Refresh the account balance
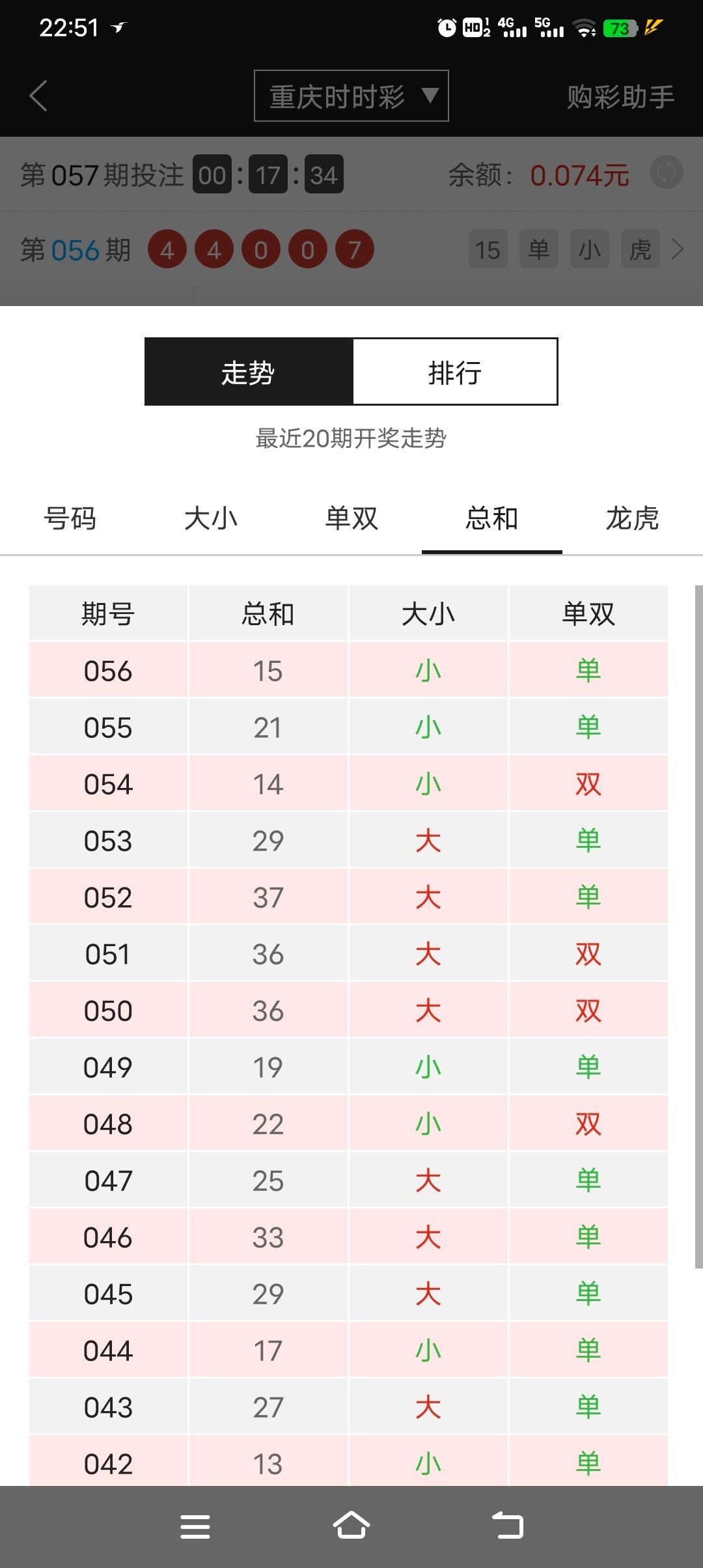The width and height of the screenshot is (703, 1568). pos(667,173)
